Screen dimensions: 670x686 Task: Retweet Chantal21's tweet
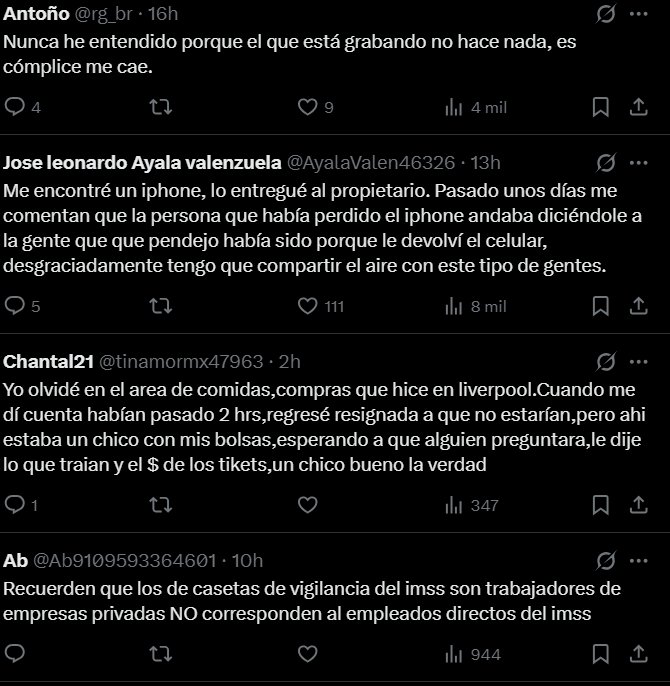coord(161,505)
